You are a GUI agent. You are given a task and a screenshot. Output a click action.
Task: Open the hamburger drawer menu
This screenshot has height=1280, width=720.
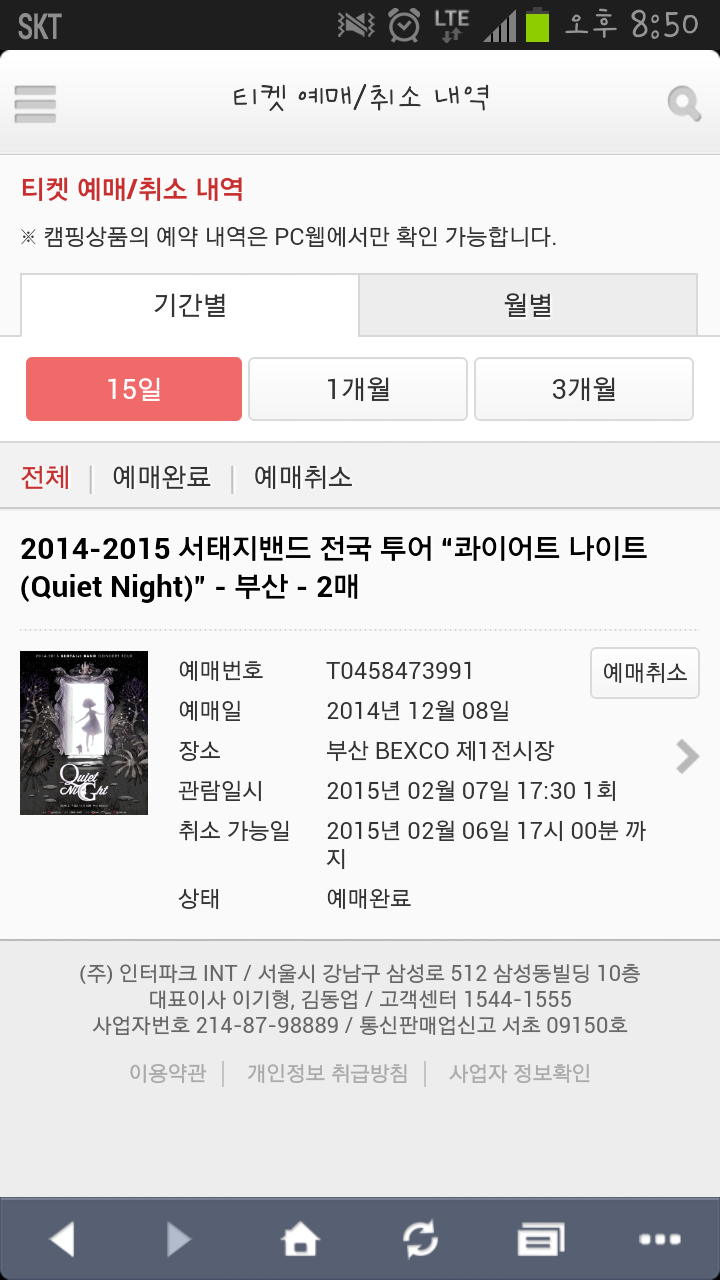pyautogui.click(x=35, y=103)
